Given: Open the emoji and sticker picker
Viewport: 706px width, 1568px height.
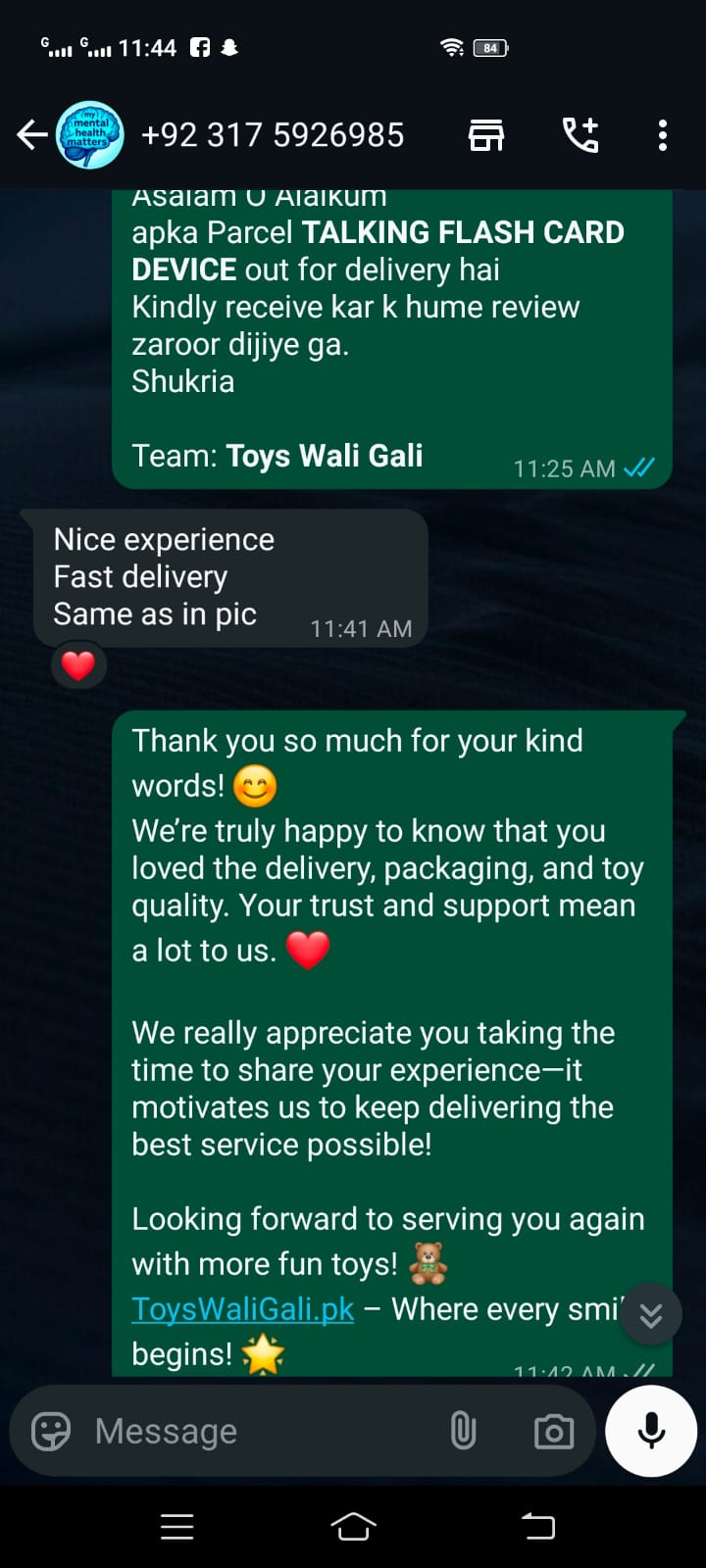Looking at the screenshot, I should [51, 1432].
